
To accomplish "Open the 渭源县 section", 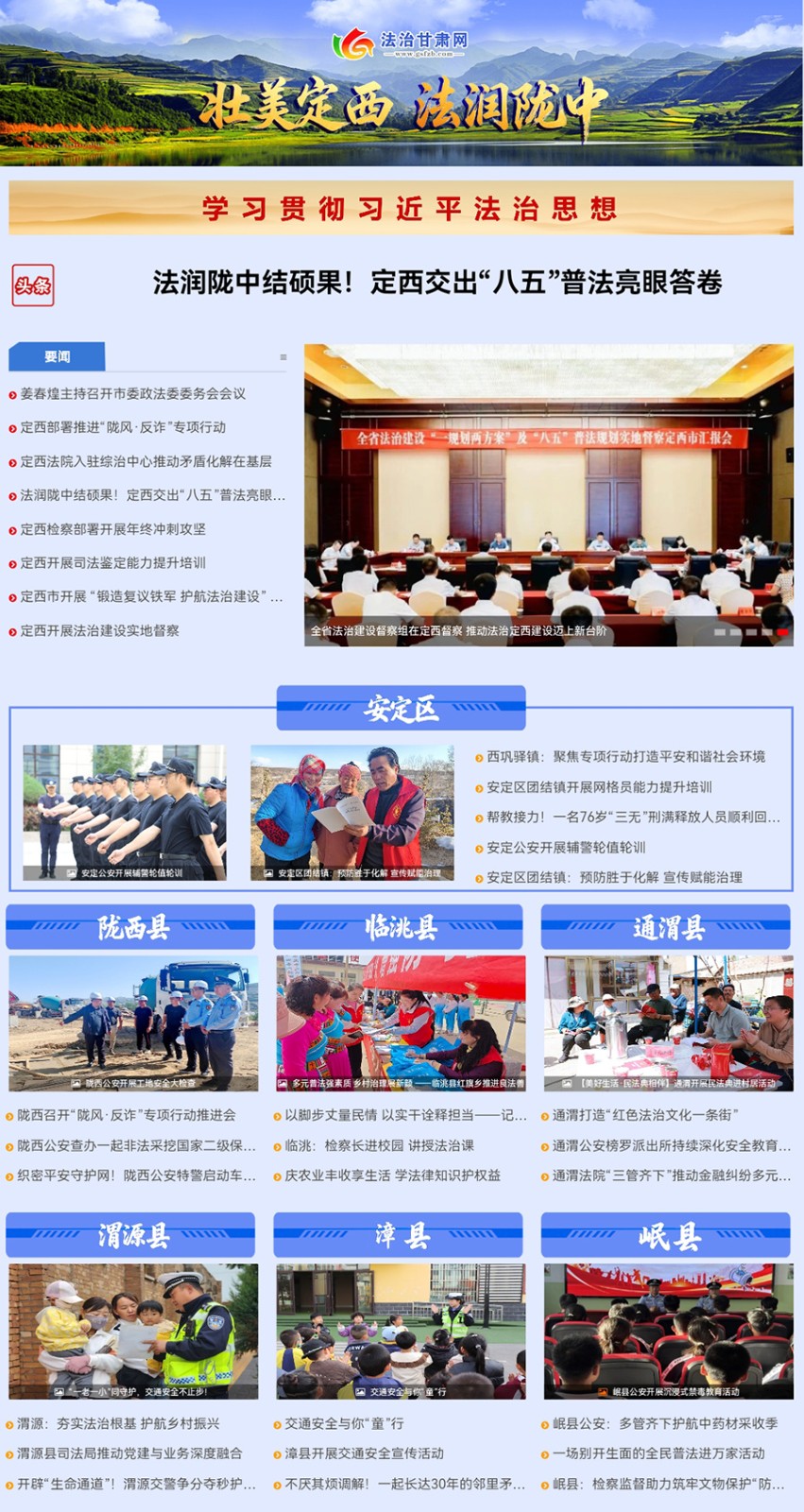I will coord(130,1235).
